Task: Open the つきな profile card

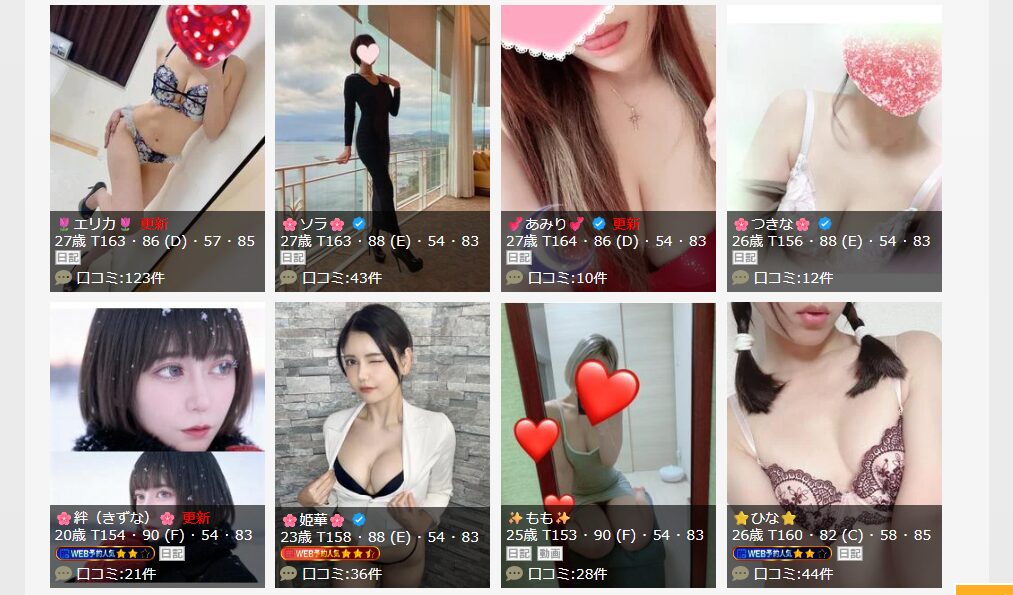Action: tap(834, 148)
